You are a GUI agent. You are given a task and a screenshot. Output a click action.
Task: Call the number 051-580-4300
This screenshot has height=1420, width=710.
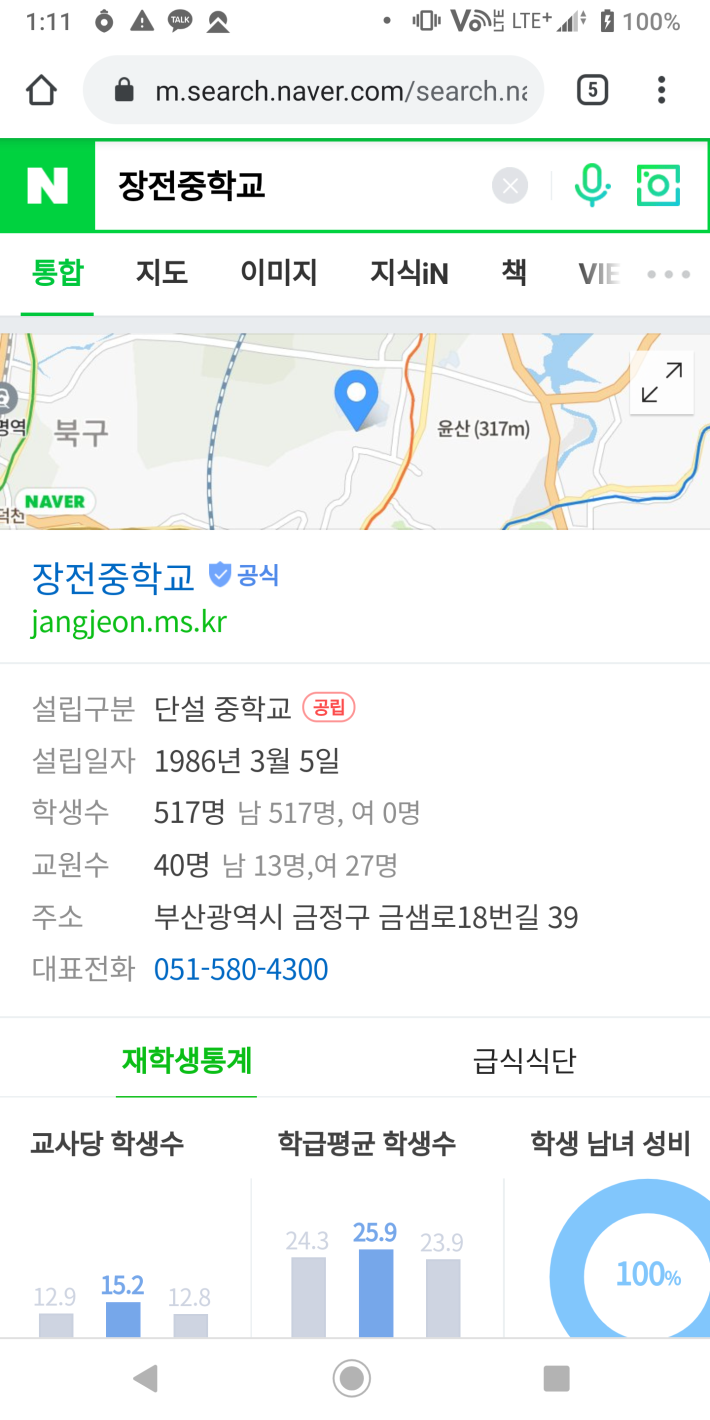pyautogui.click(x=241, y=970)
